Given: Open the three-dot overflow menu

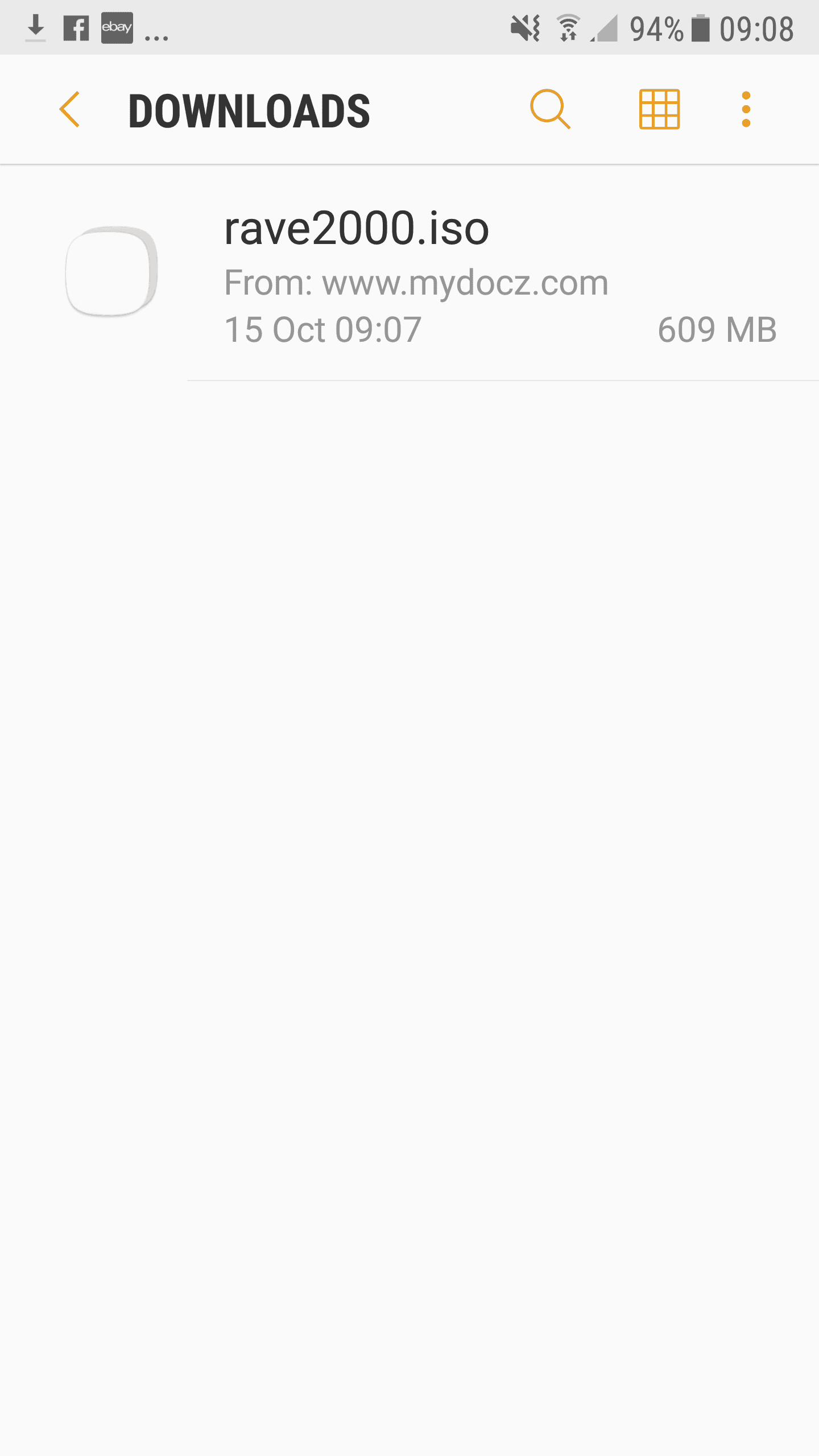Looking at the screenshot, I should pyautogui.click(x=746, y=109).
